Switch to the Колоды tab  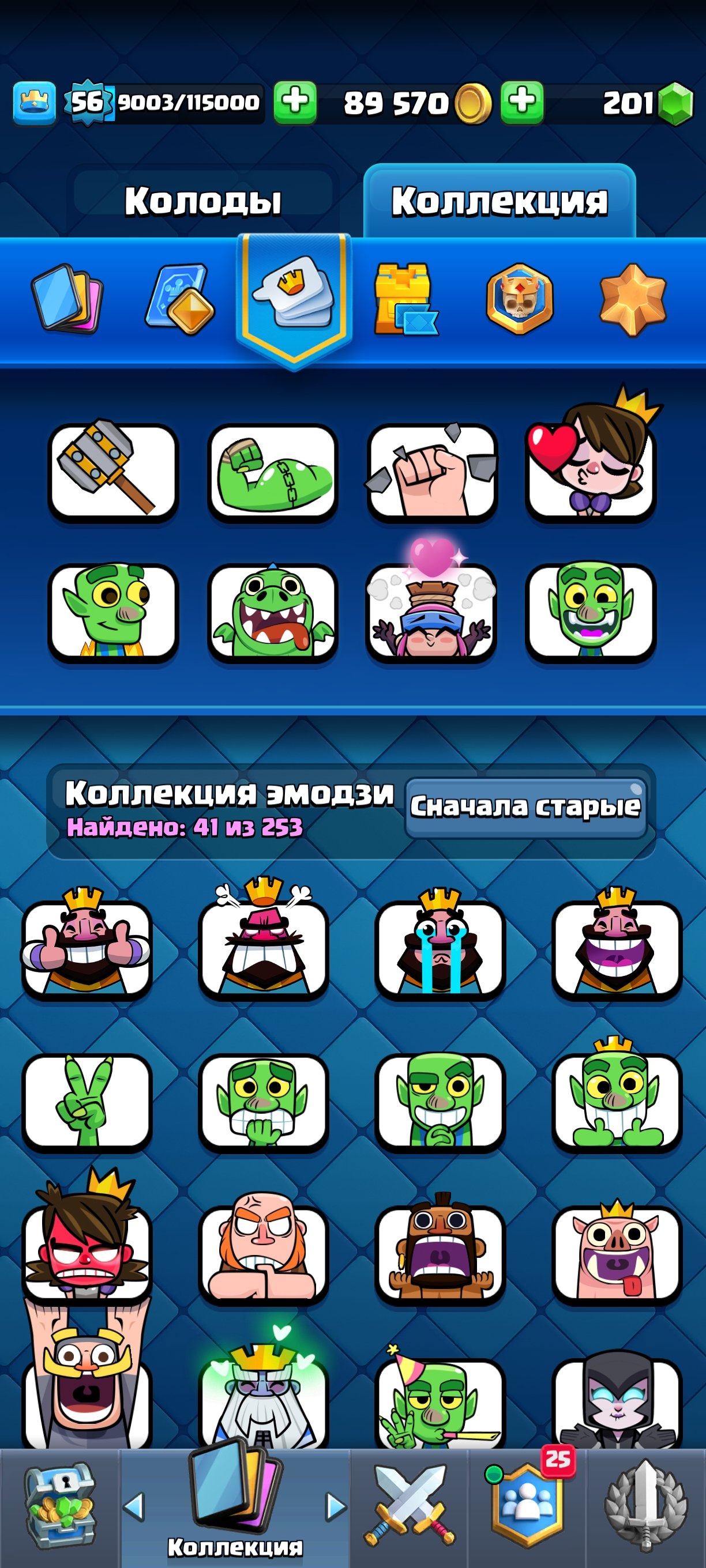click(x=203, y=200)
